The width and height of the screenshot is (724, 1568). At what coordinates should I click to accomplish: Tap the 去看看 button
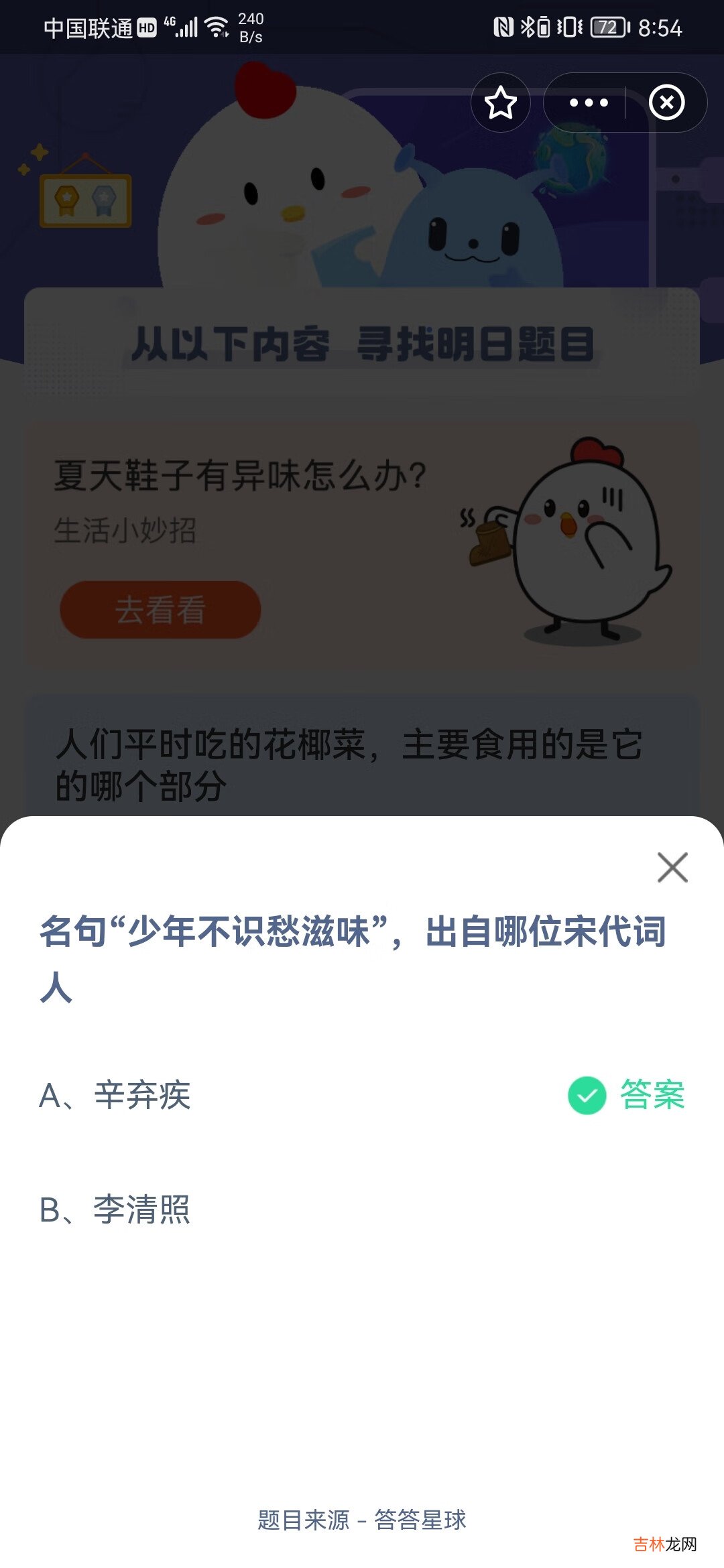point(160,610)
